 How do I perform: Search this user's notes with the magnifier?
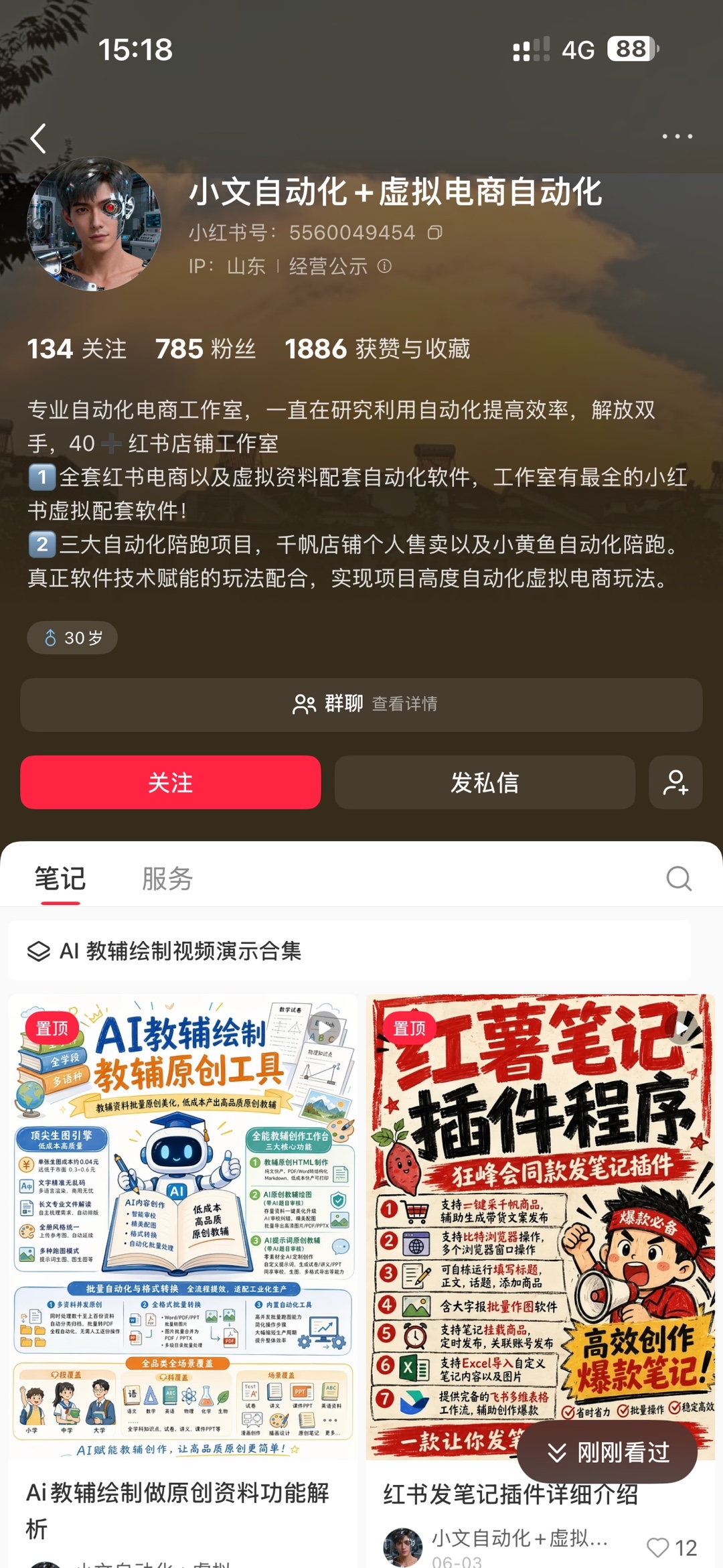click(679, 879)
